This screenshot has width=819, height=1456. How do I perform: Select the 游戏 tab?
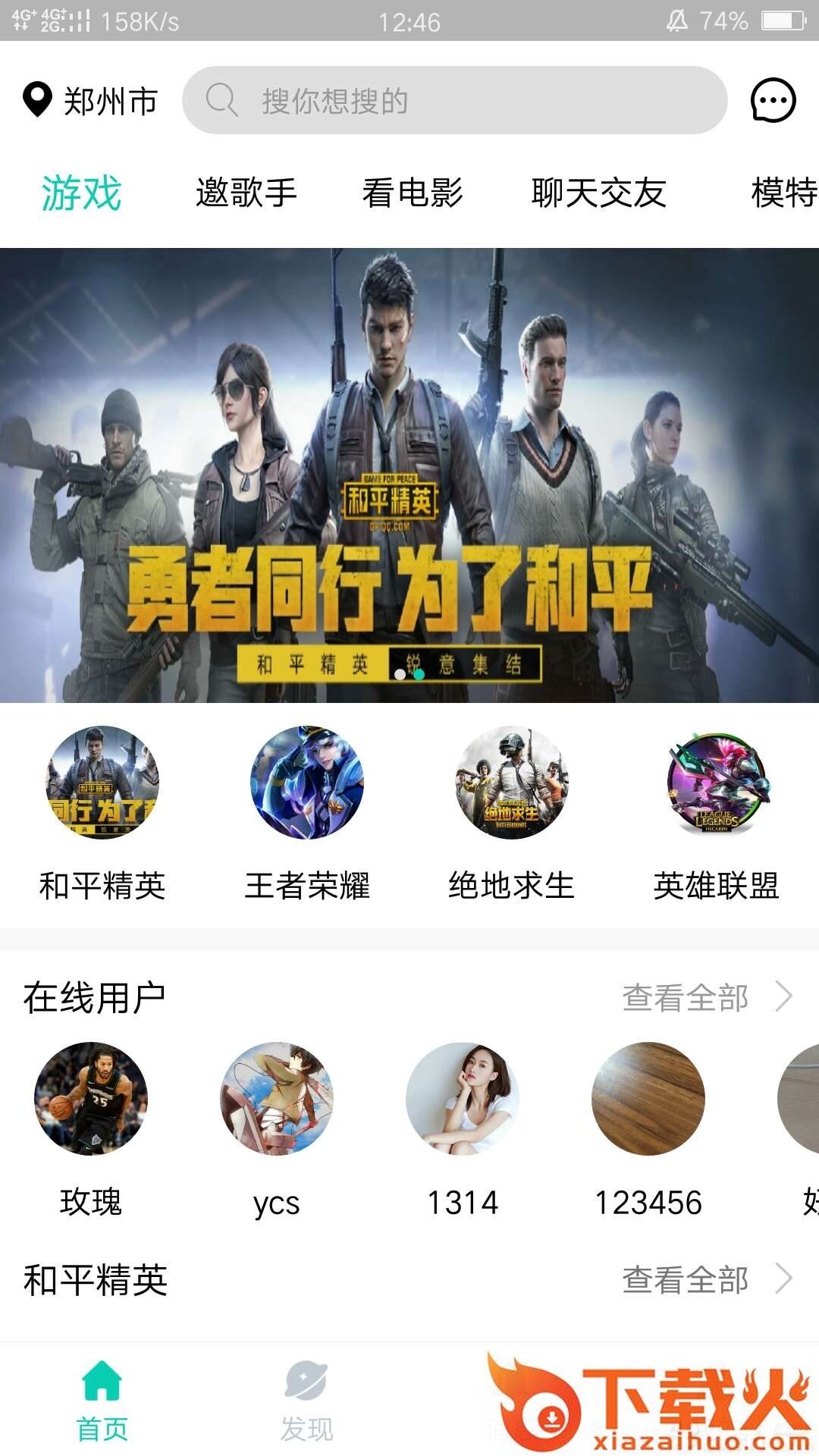pyautogui.click(x=82, y=193)
